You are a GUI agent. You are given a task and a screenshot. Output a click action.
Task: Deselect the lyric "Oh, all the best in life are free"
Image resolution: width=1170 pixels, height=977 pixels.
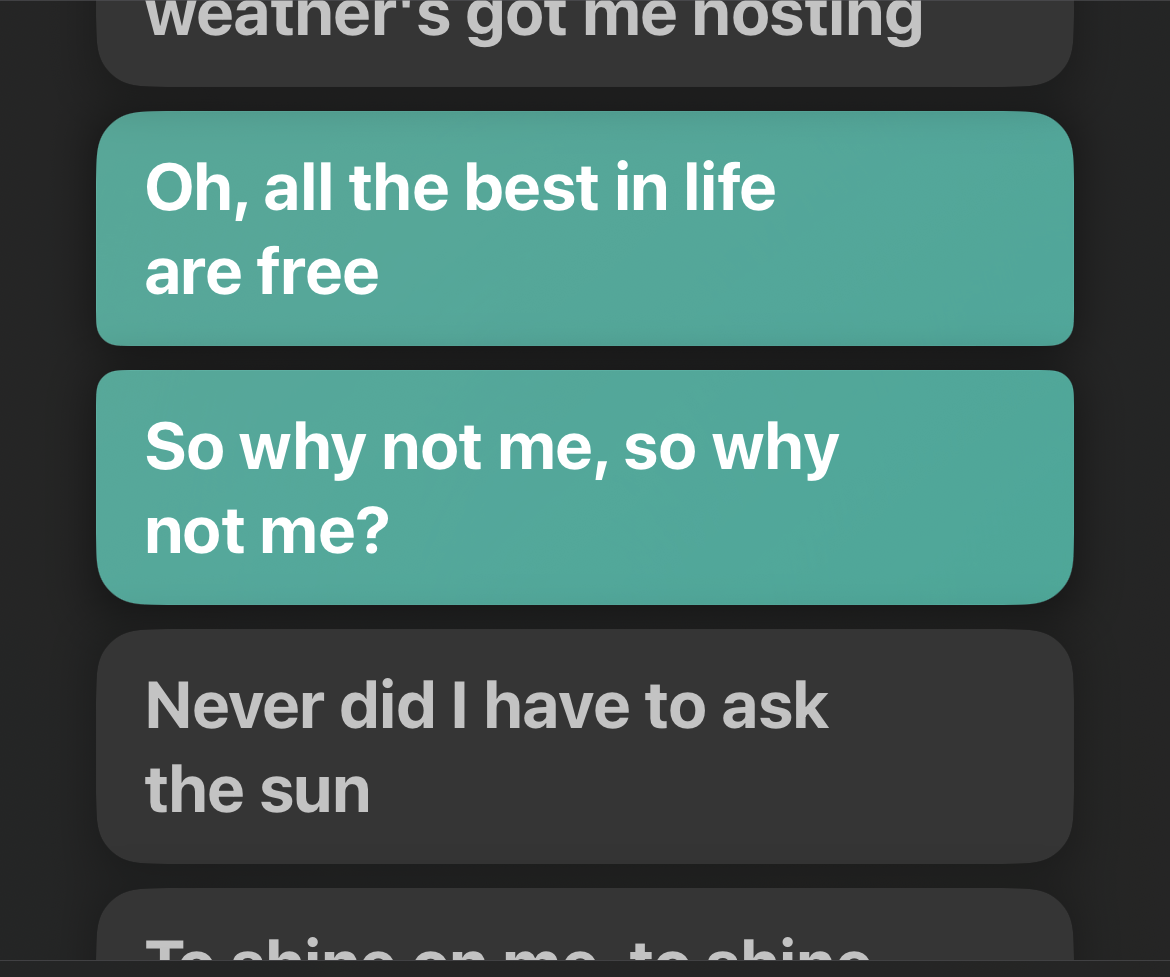(x=584, y=229)
